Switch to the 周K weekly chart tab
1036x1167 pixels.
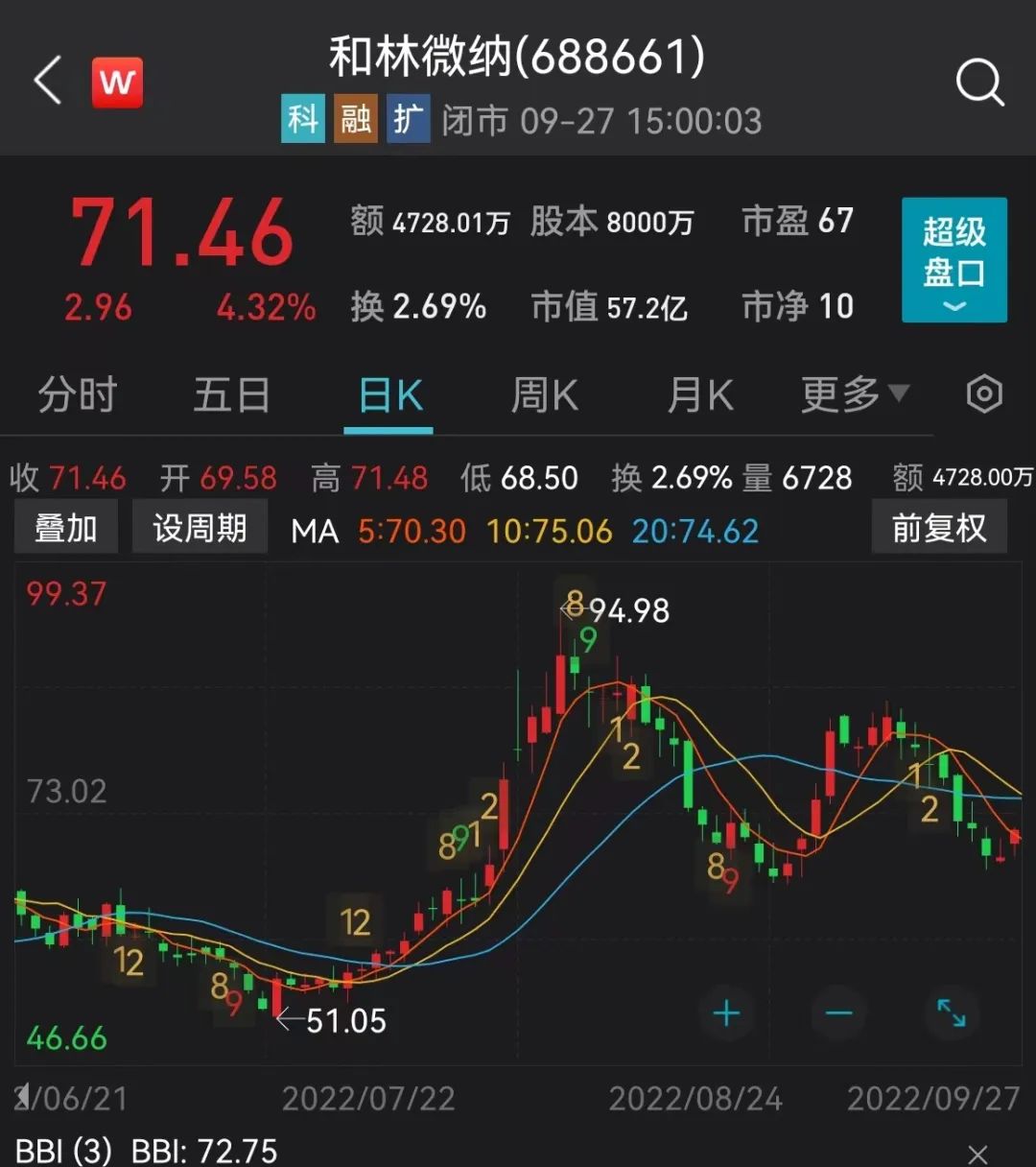click(544, 393)
